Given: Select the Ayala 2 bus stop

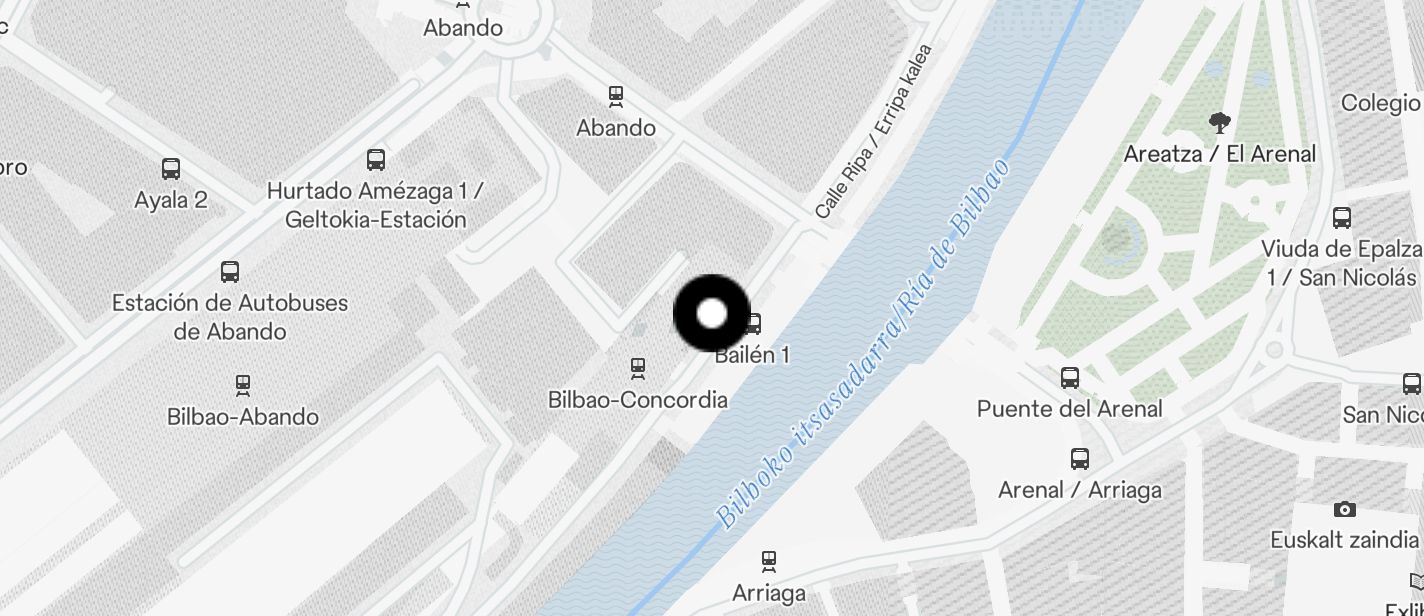Looking at the screenshot, I should point(171,169).
